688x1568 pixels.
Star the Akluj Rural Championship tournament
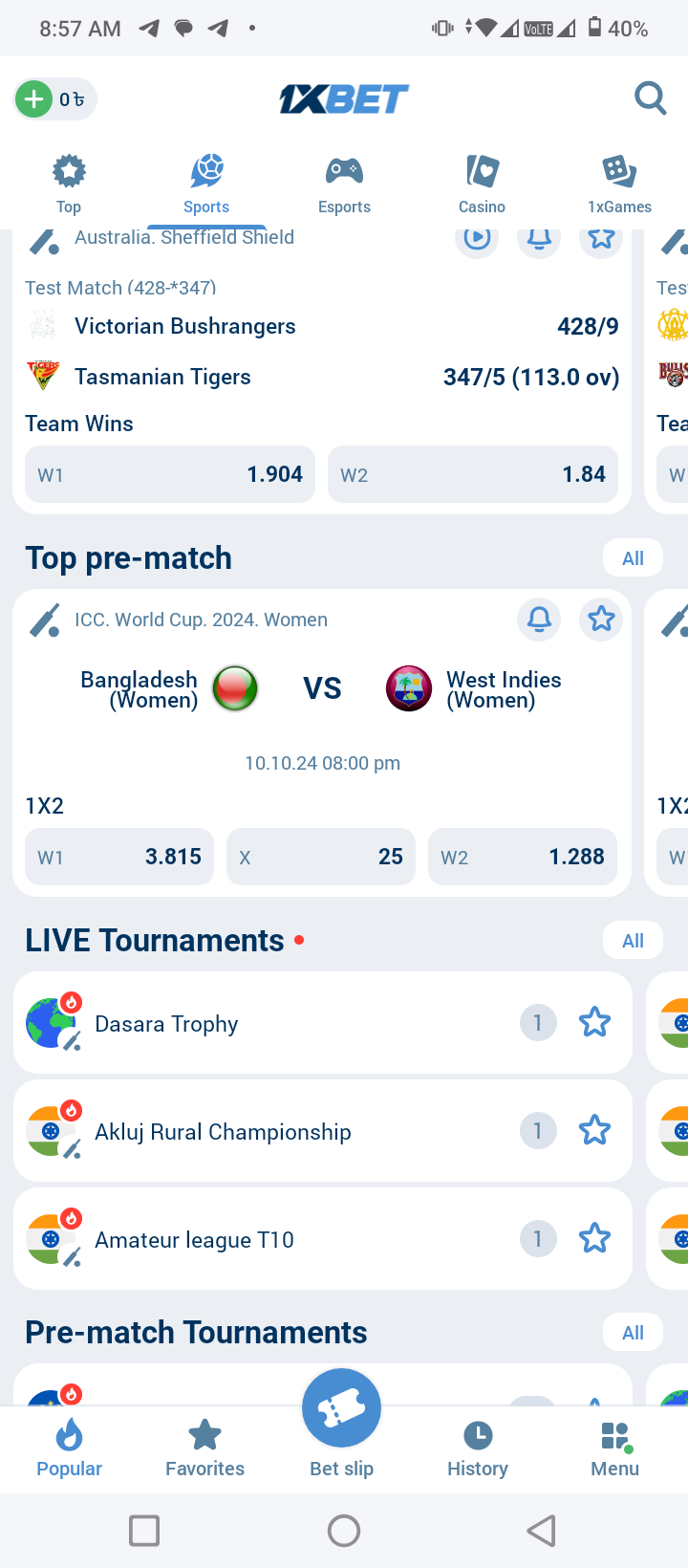click(x=594, y=1131)
